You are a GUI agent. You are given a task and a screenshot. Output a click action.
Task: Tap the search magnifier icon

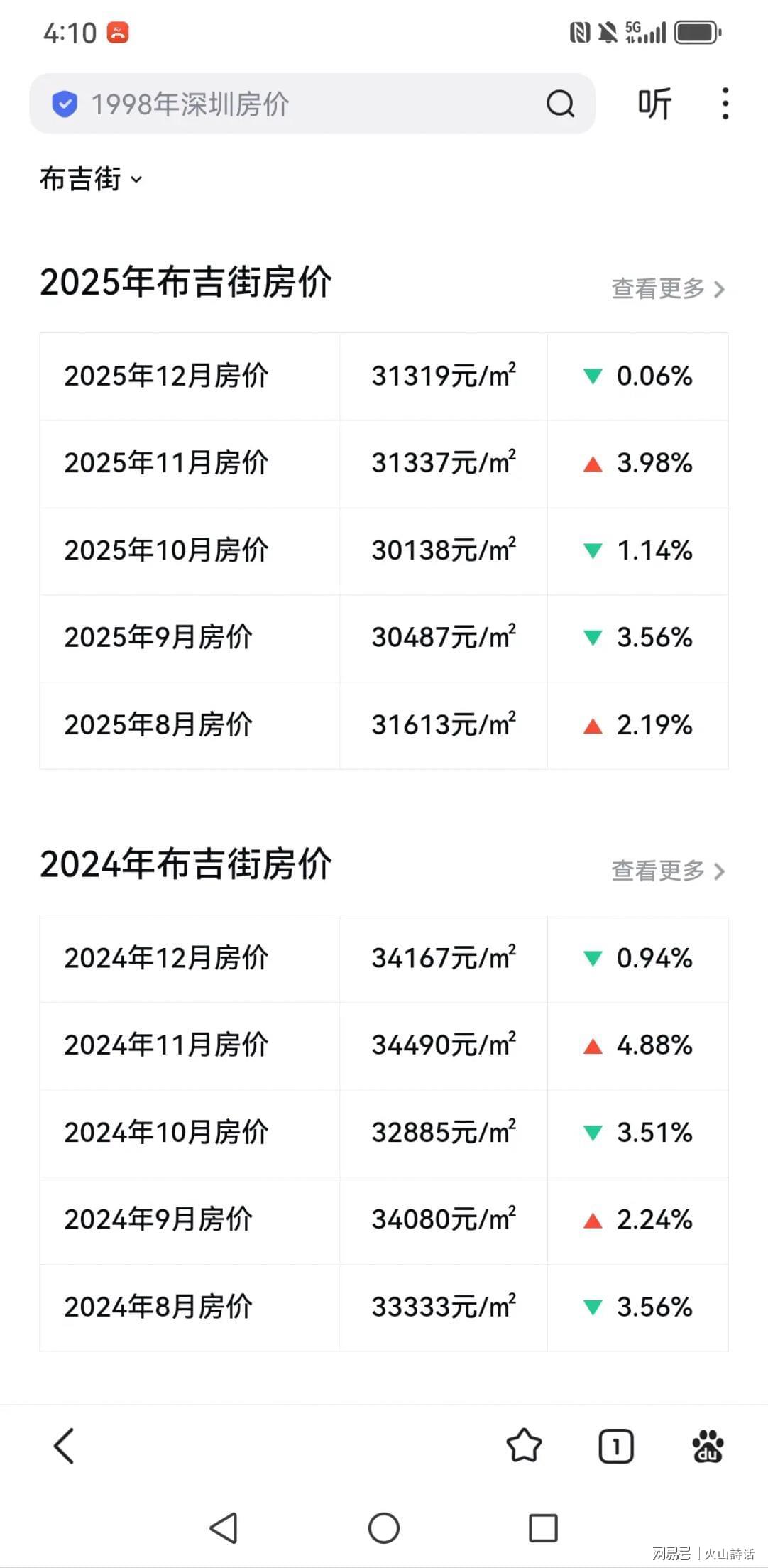tap(560, 104)
